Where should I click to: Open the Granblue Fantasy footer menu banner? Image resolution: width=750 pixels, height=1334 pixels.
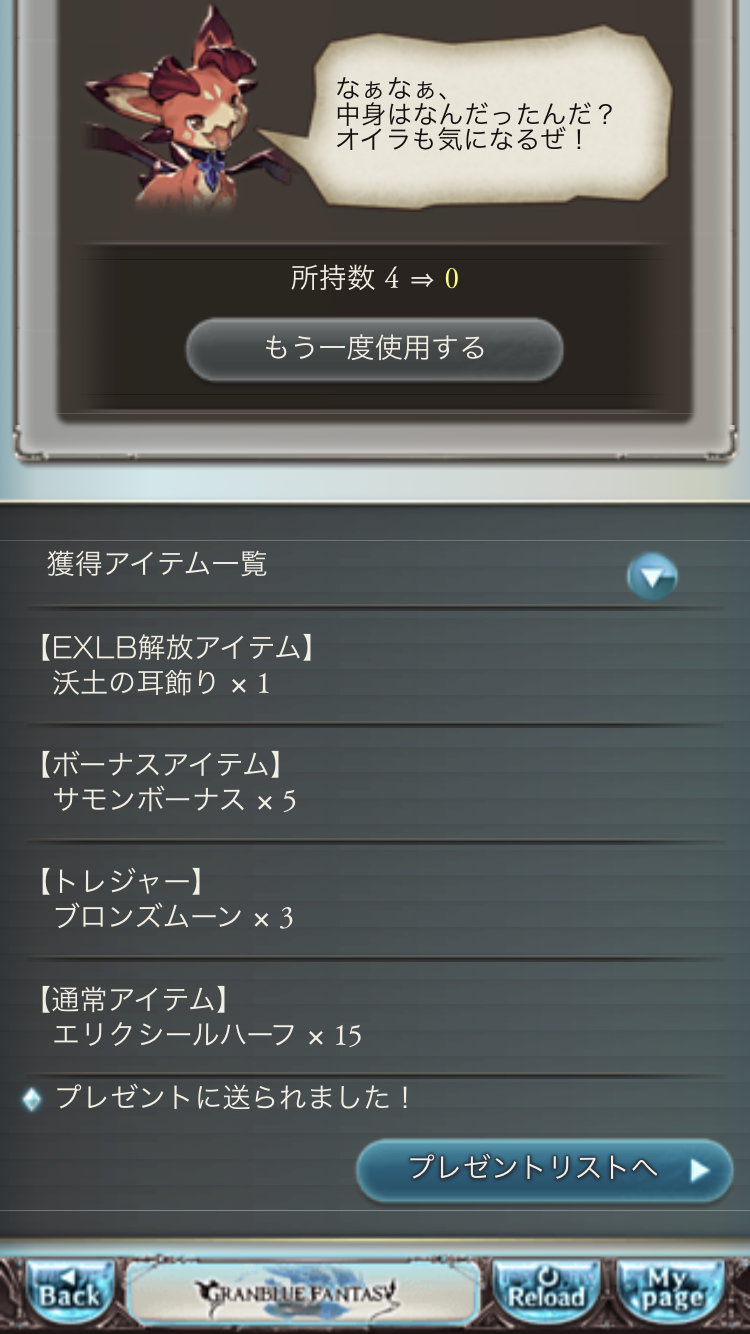[302, 1293]
